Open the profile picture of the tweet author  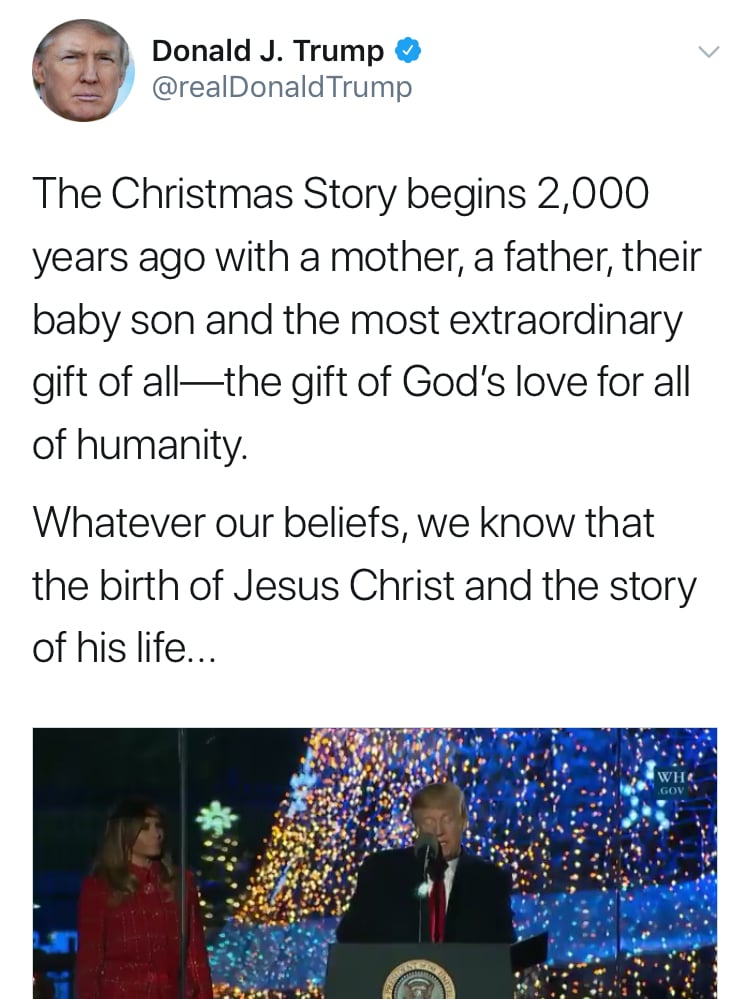click(83, 71)
